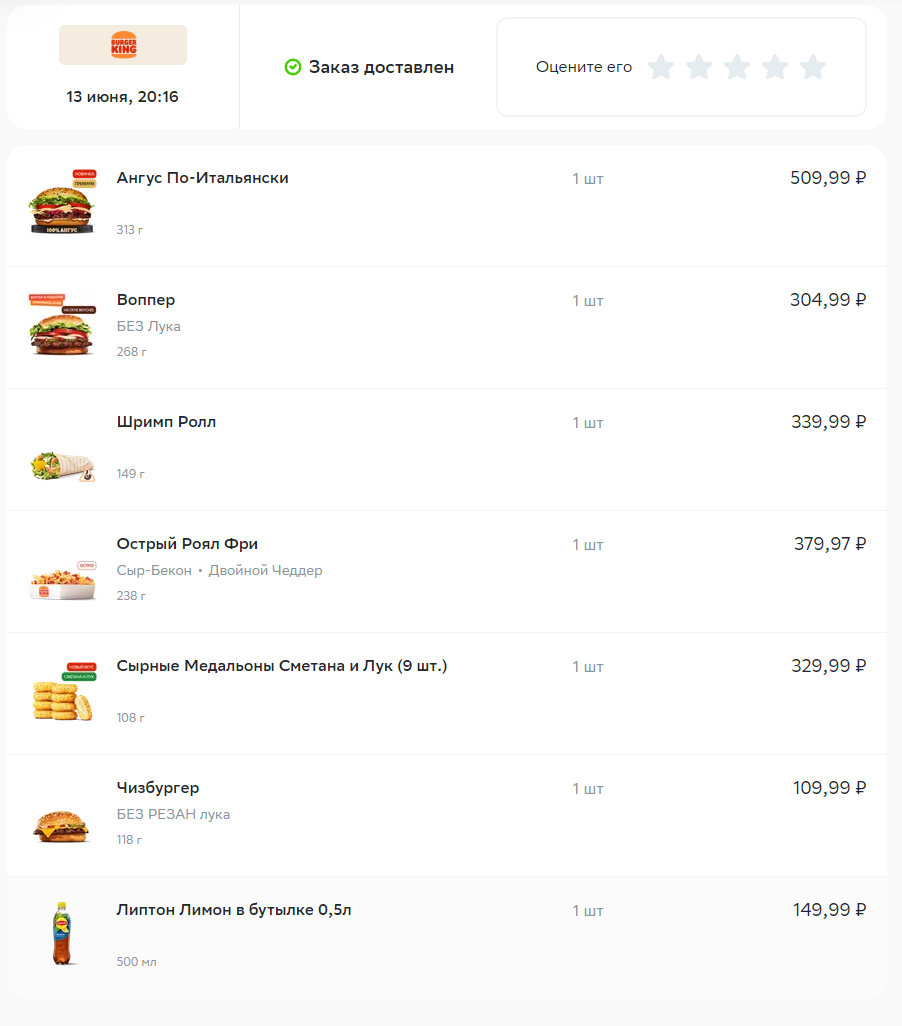Rate the order two stars
The height and width of the screenshot is (1026, 902).
(699, 67)
